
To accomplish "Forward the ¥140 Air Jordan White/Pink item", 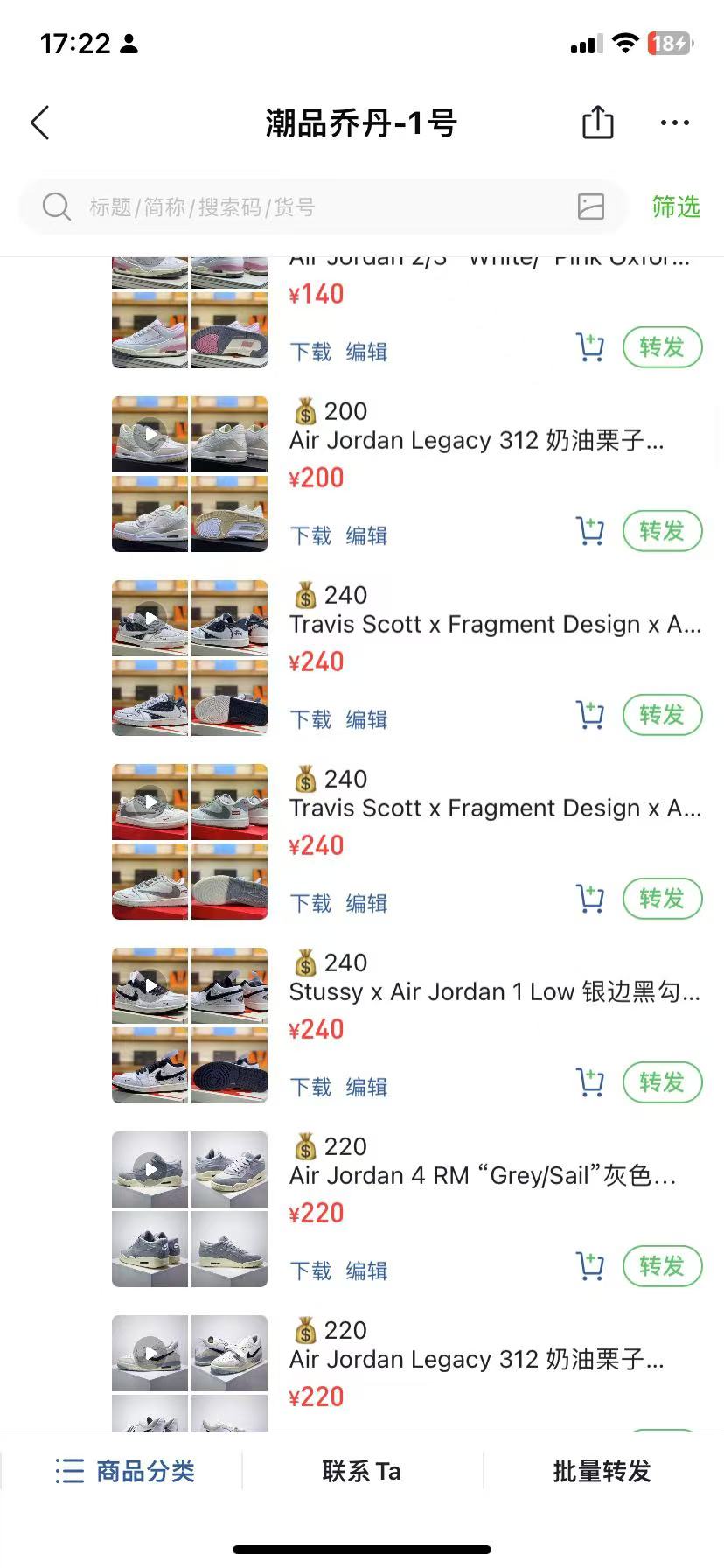I will (x=662, y=347).
